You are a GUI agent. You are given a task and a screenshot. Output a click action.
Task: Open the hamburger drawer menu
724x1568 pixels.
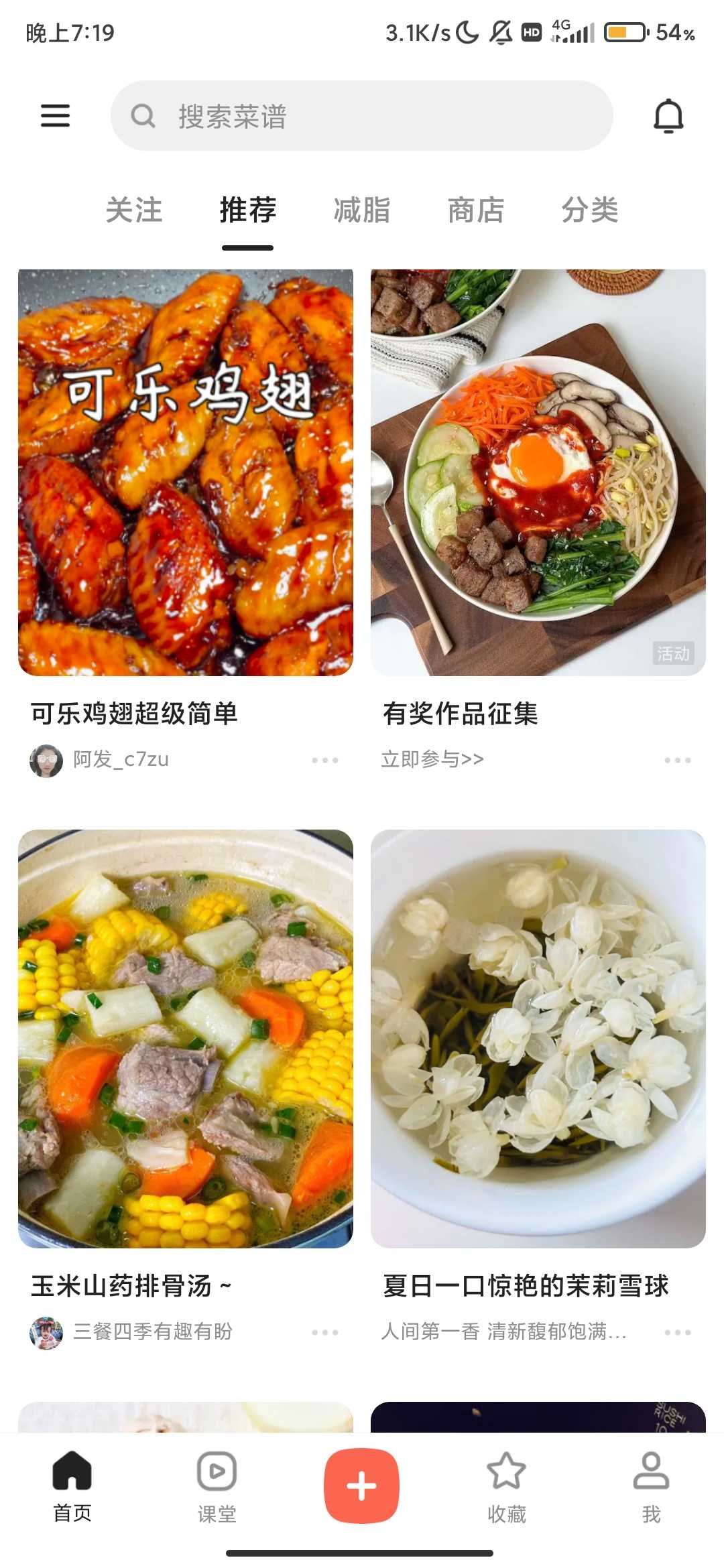coord(55,116)
